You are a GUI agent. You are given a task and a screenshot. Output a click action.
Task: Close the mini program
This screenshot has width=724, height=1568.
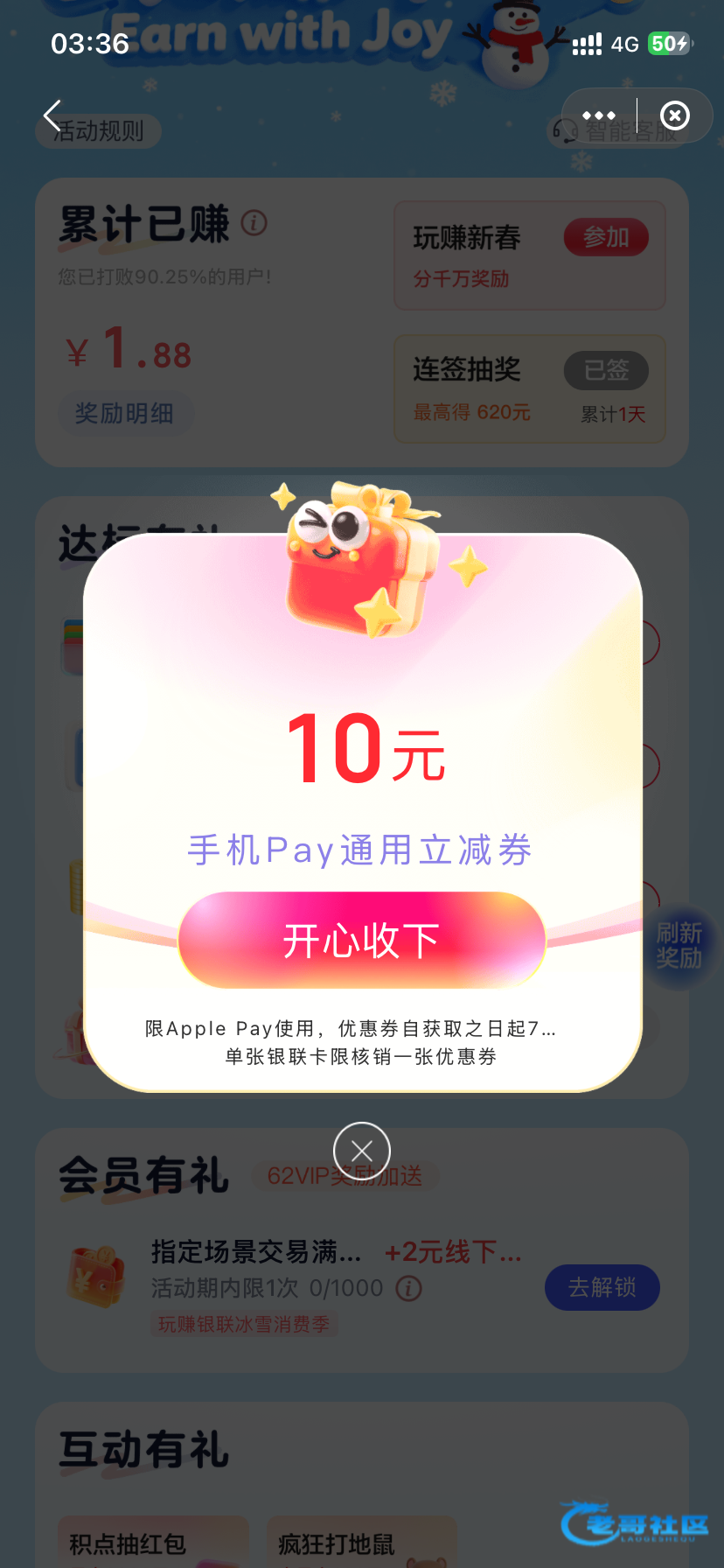click(x=674, y=115)
